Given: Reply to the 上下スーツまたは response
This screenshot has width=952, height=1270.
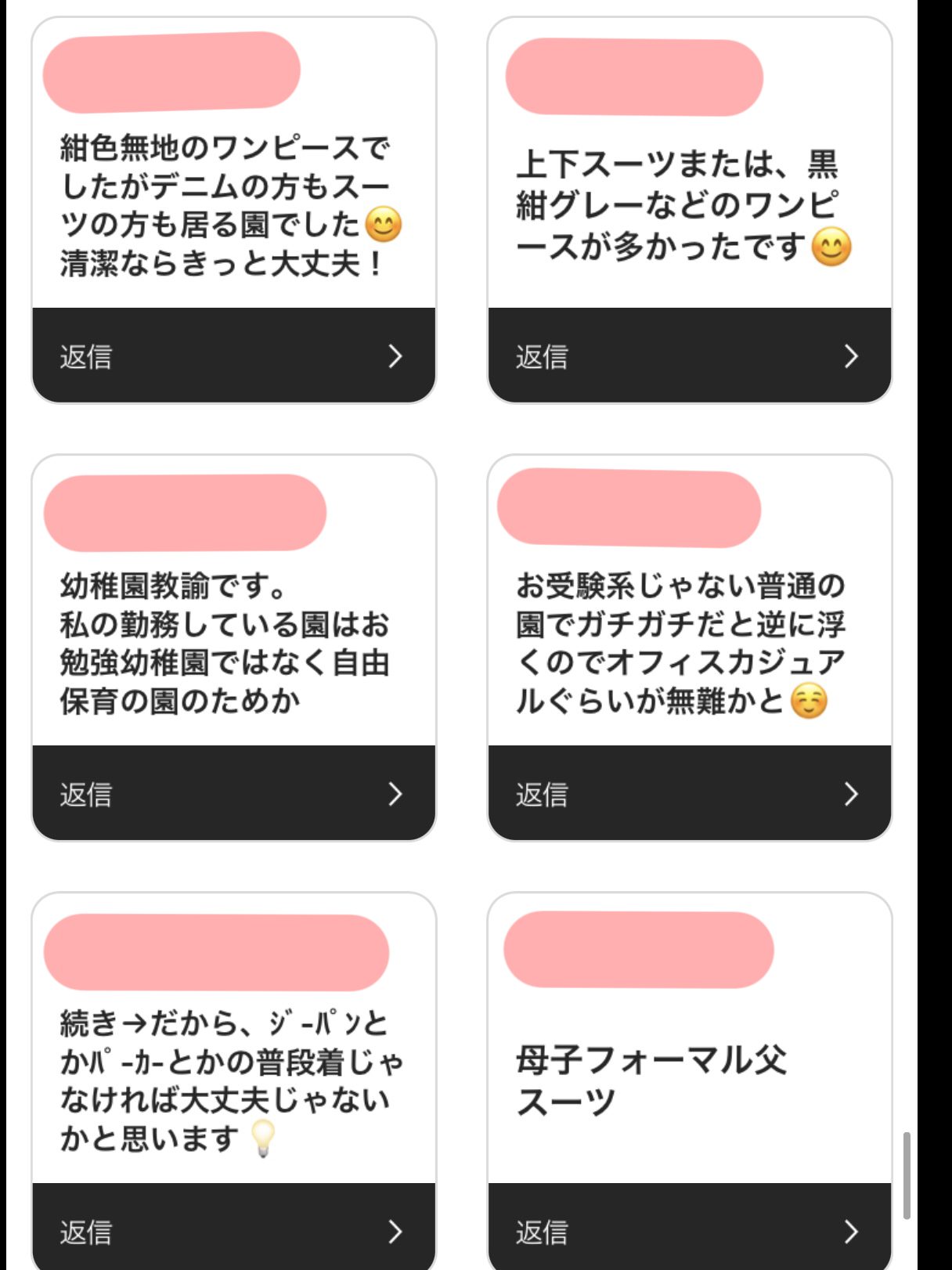Looking at the screenshot, I should click(x=689, y=355).
